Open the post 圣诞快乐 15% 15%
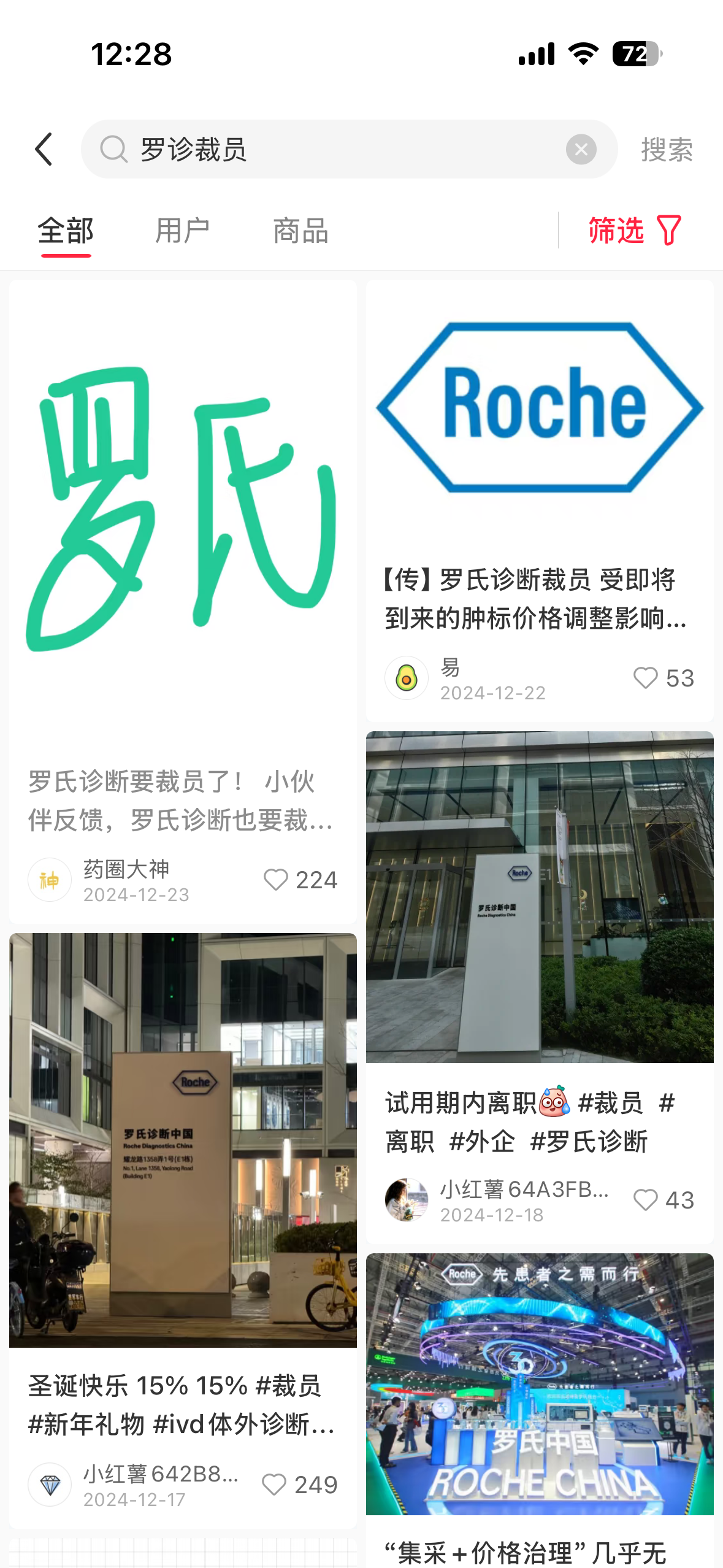The image size is (723, 1568). tap(183, 1166)
